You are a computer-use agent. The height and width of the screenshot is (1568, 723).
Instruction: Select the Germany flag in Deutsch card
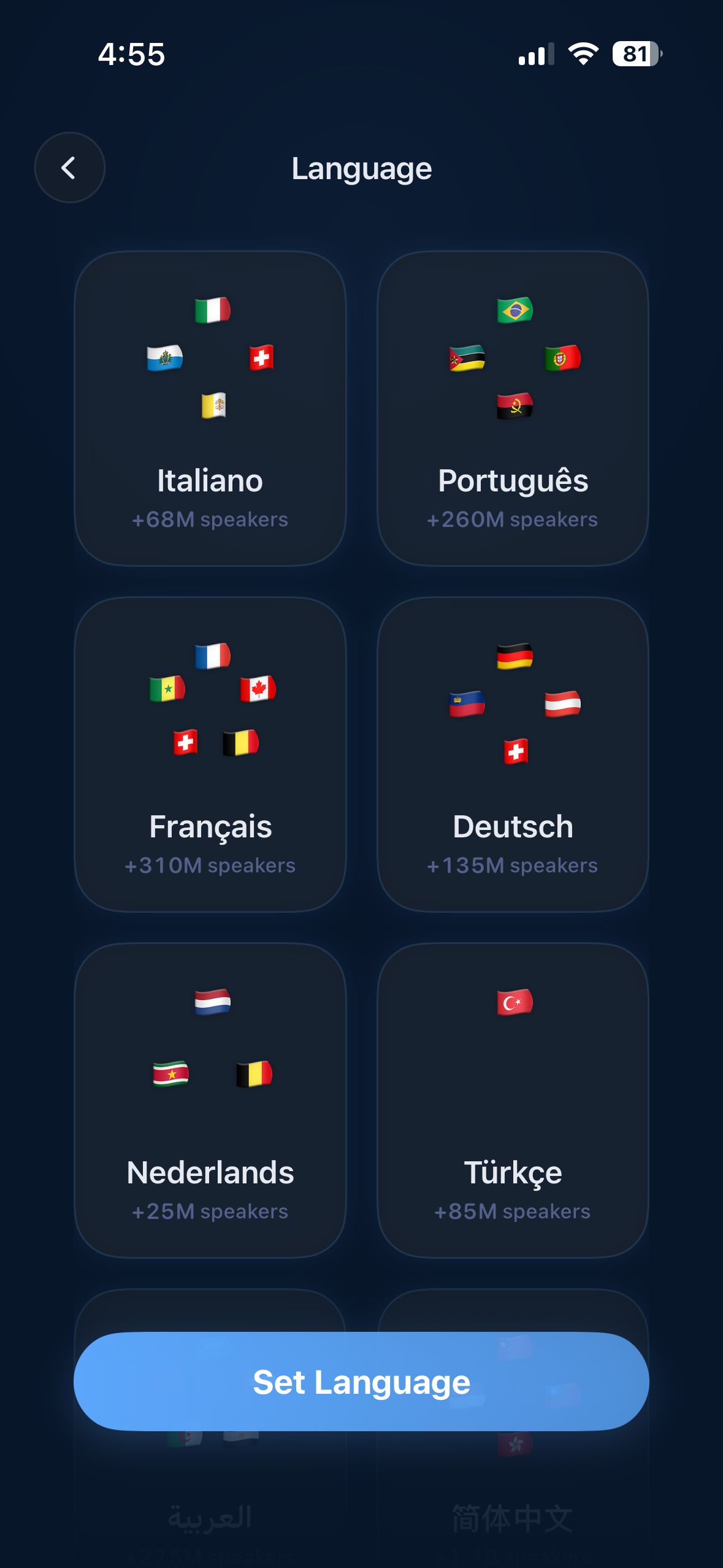coord(514,656)
